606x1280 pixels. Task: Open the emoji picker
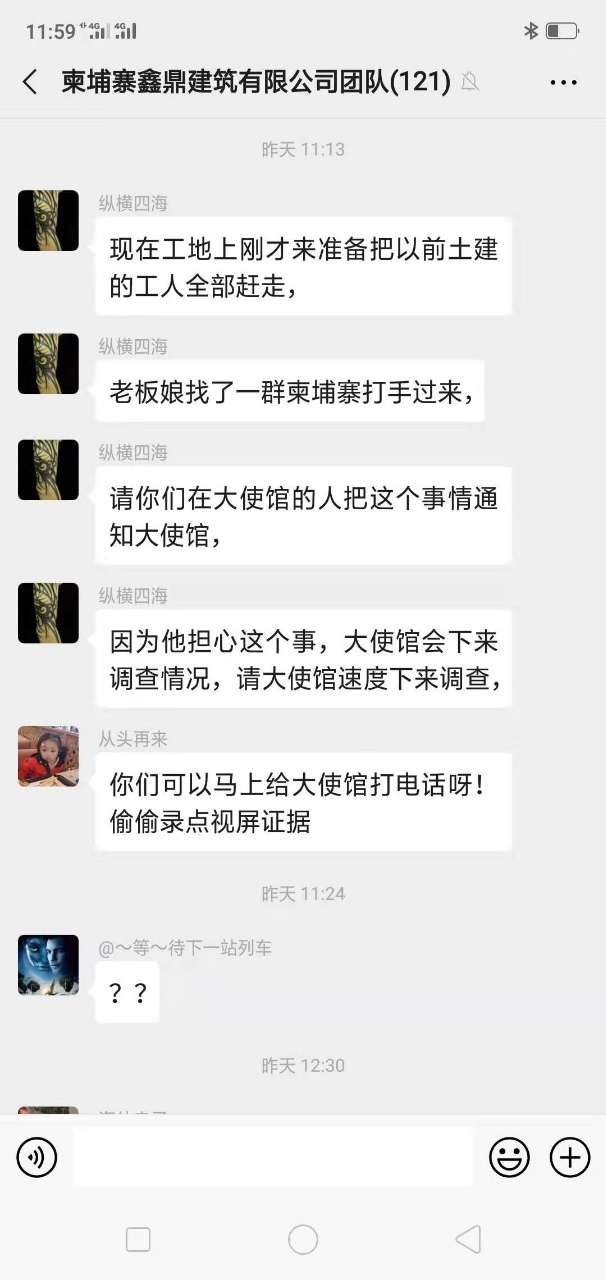point(509,1158)
